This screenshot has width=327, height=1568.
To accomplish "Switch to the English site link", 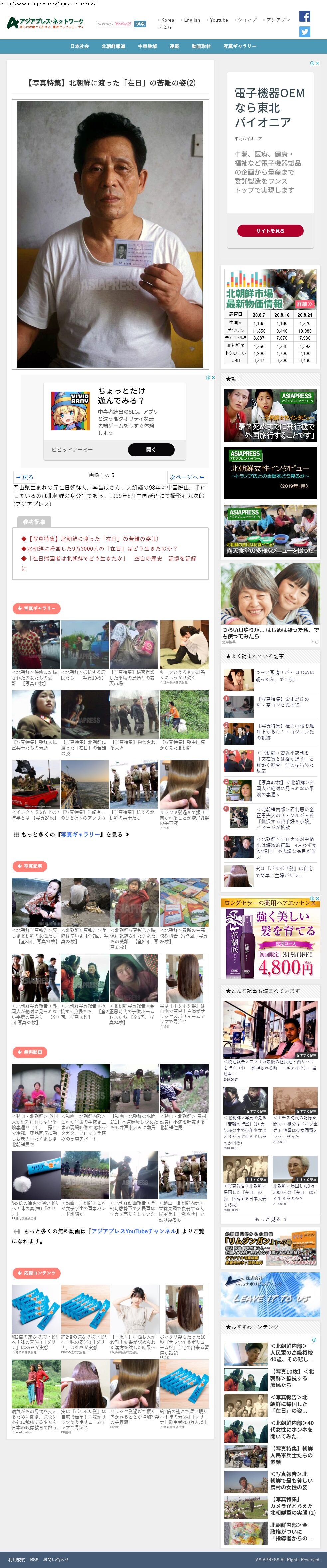I will coord(191,20).
